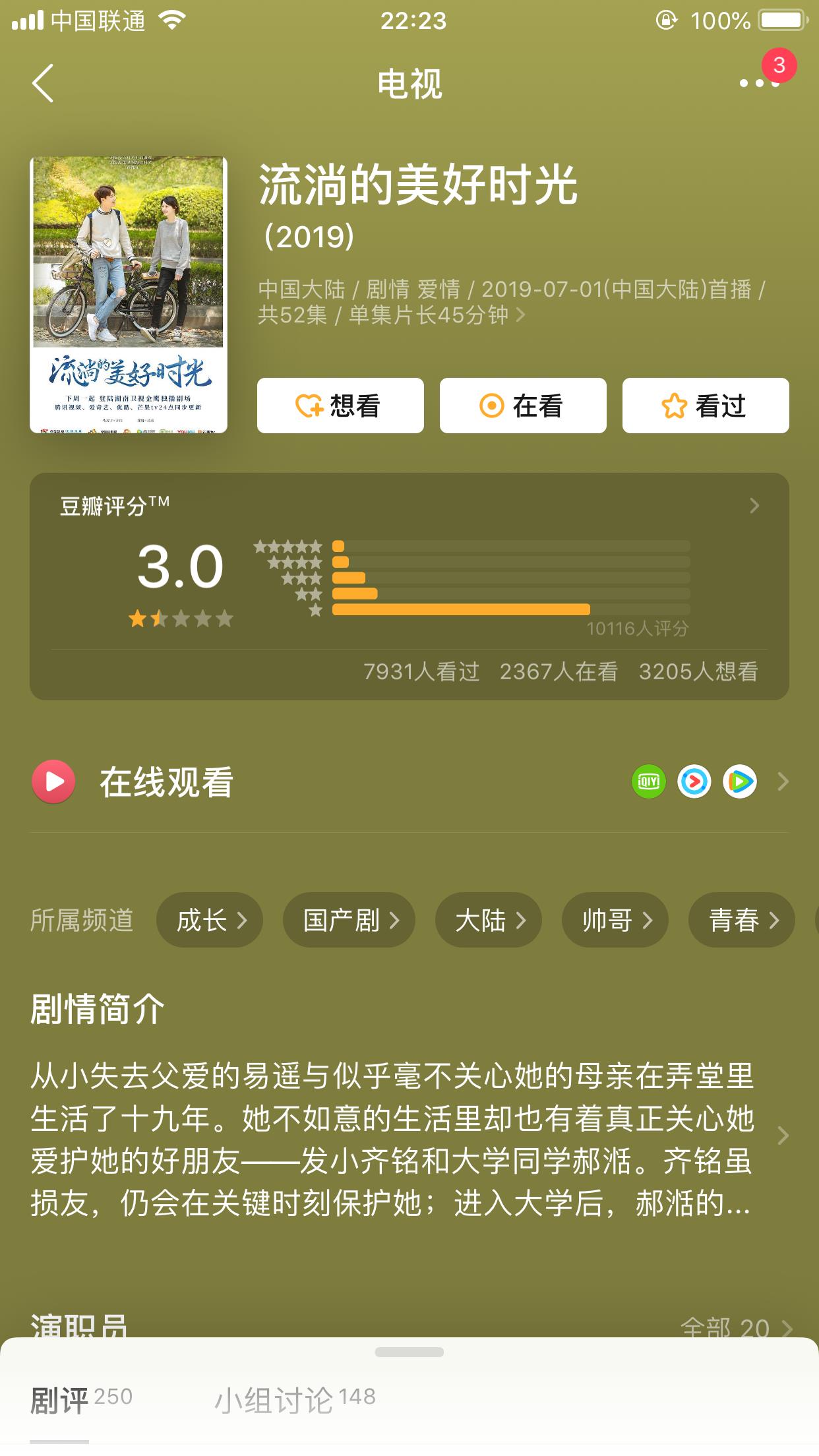This screenshot has width=819, height=1456.
Task: Switch to the 剧评 tab
Action: click(59, 1401)
